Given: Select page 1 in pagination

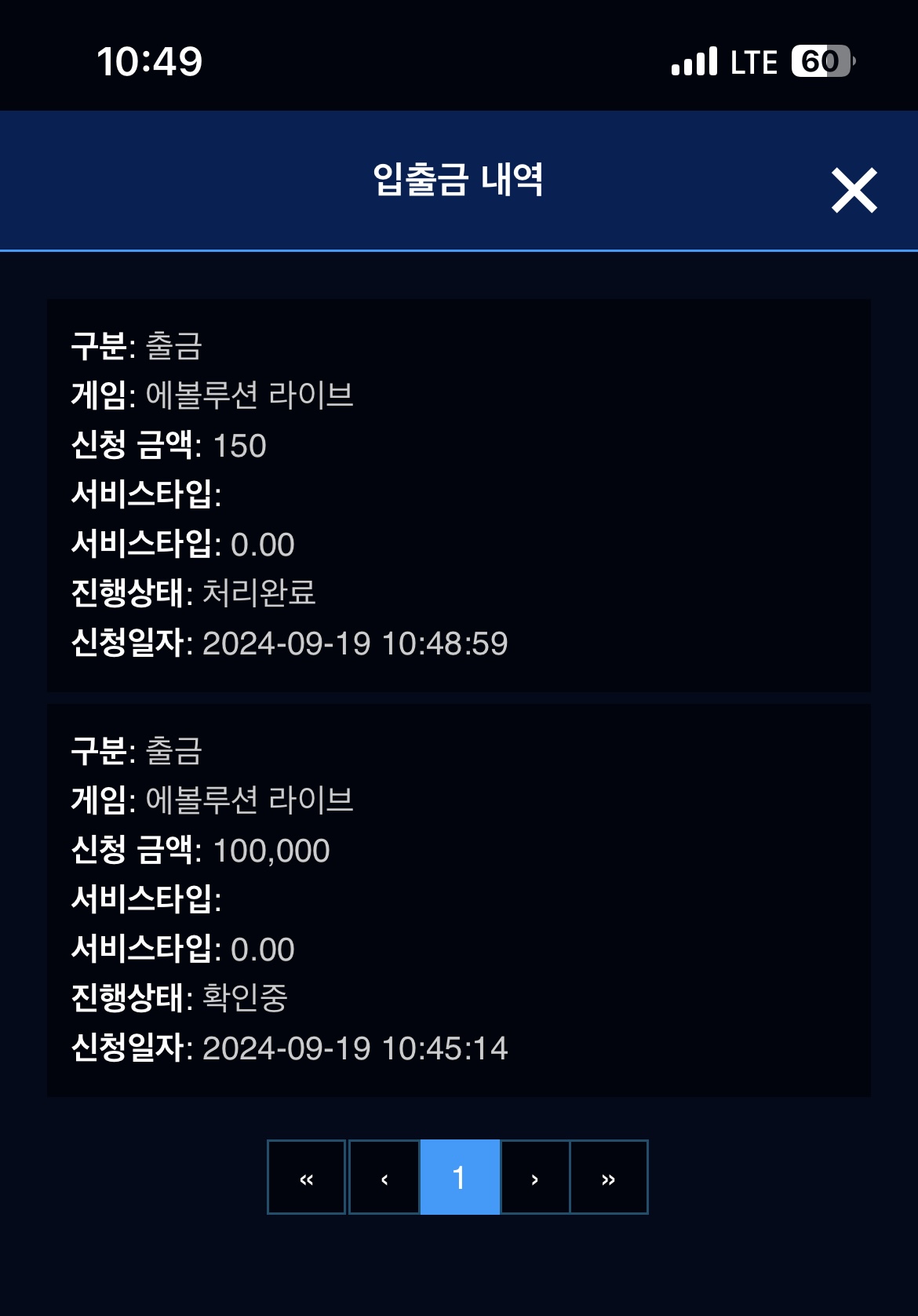Looking at the screenshot, I should (460, 1177).
